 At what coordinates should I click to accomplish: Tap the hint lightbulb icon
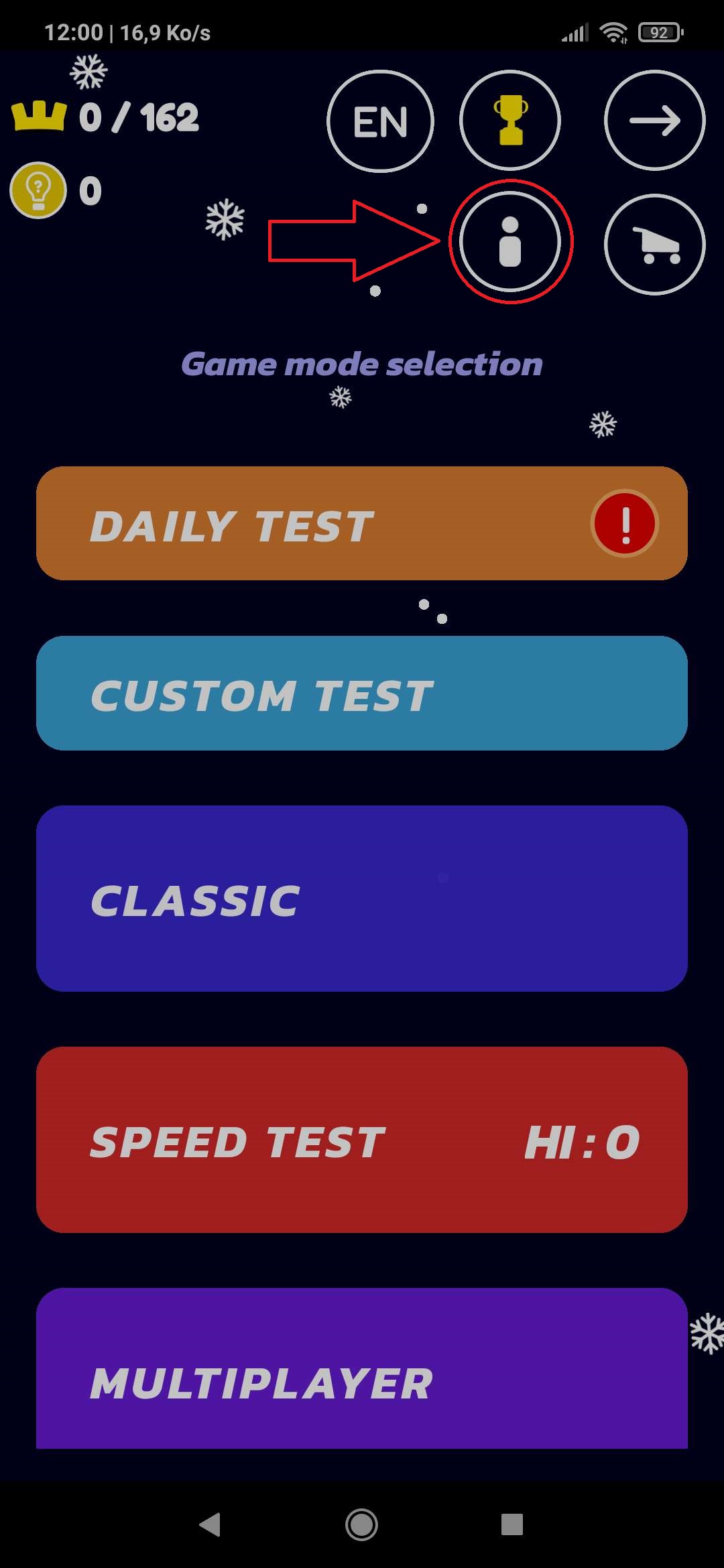point(38,191)
